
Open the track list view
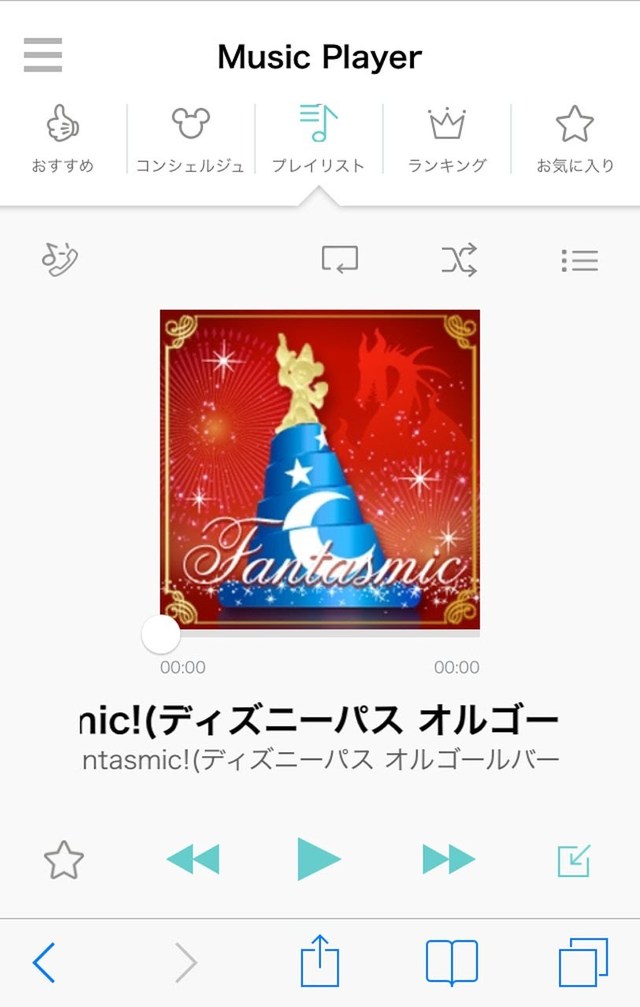tap(579, 261)
